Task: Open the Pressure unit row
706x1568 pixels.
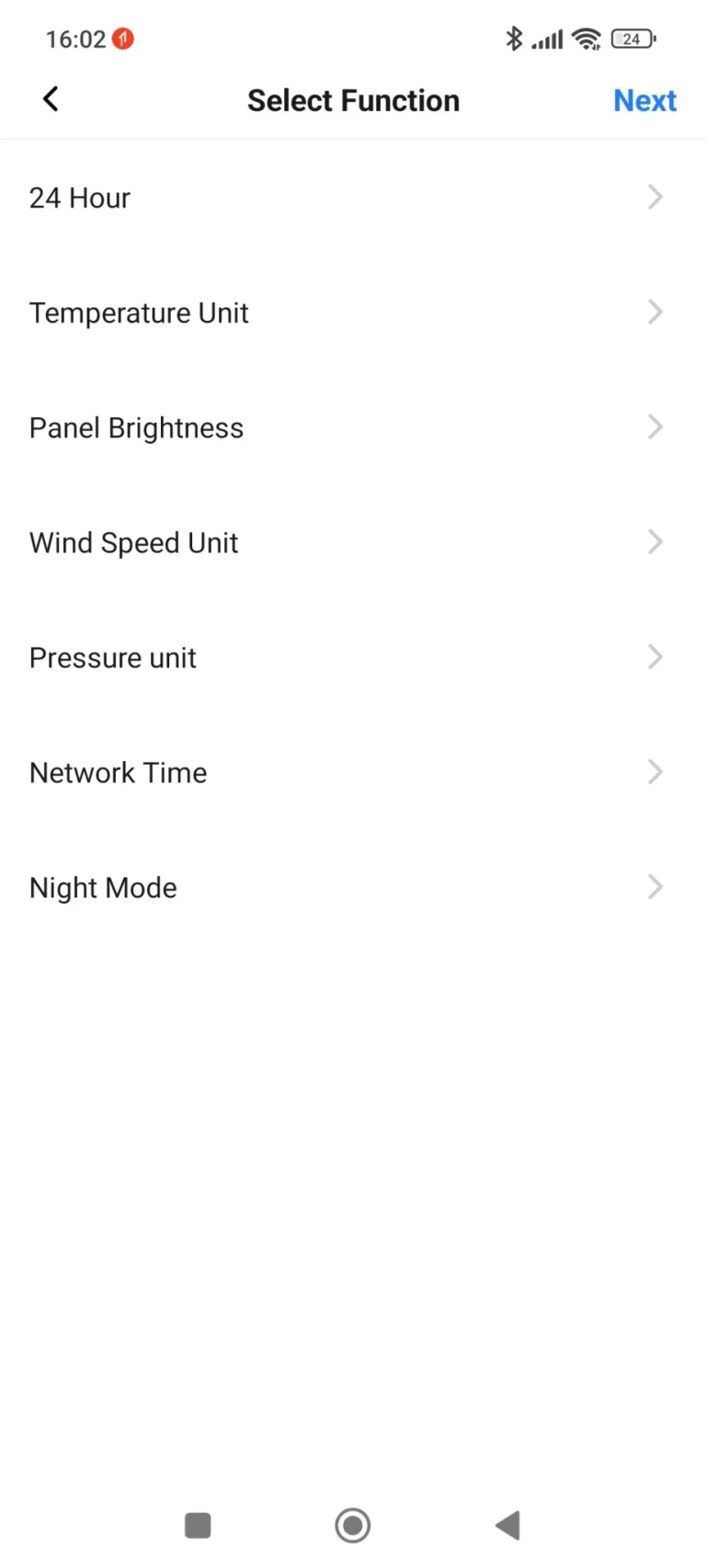Action: (353, 657)
